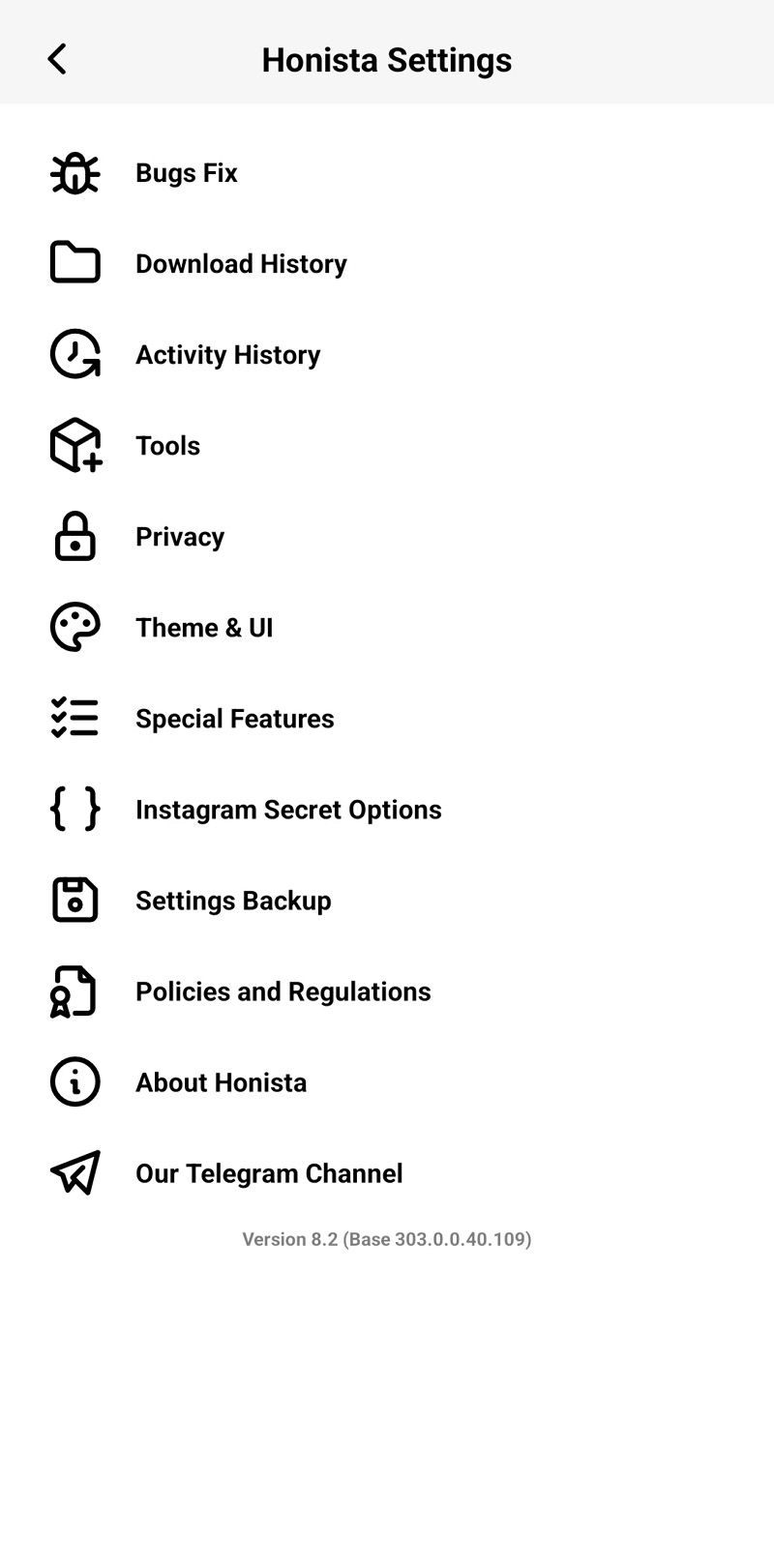Open Settings Backup
774x1568 pixels.
point(233,901)
